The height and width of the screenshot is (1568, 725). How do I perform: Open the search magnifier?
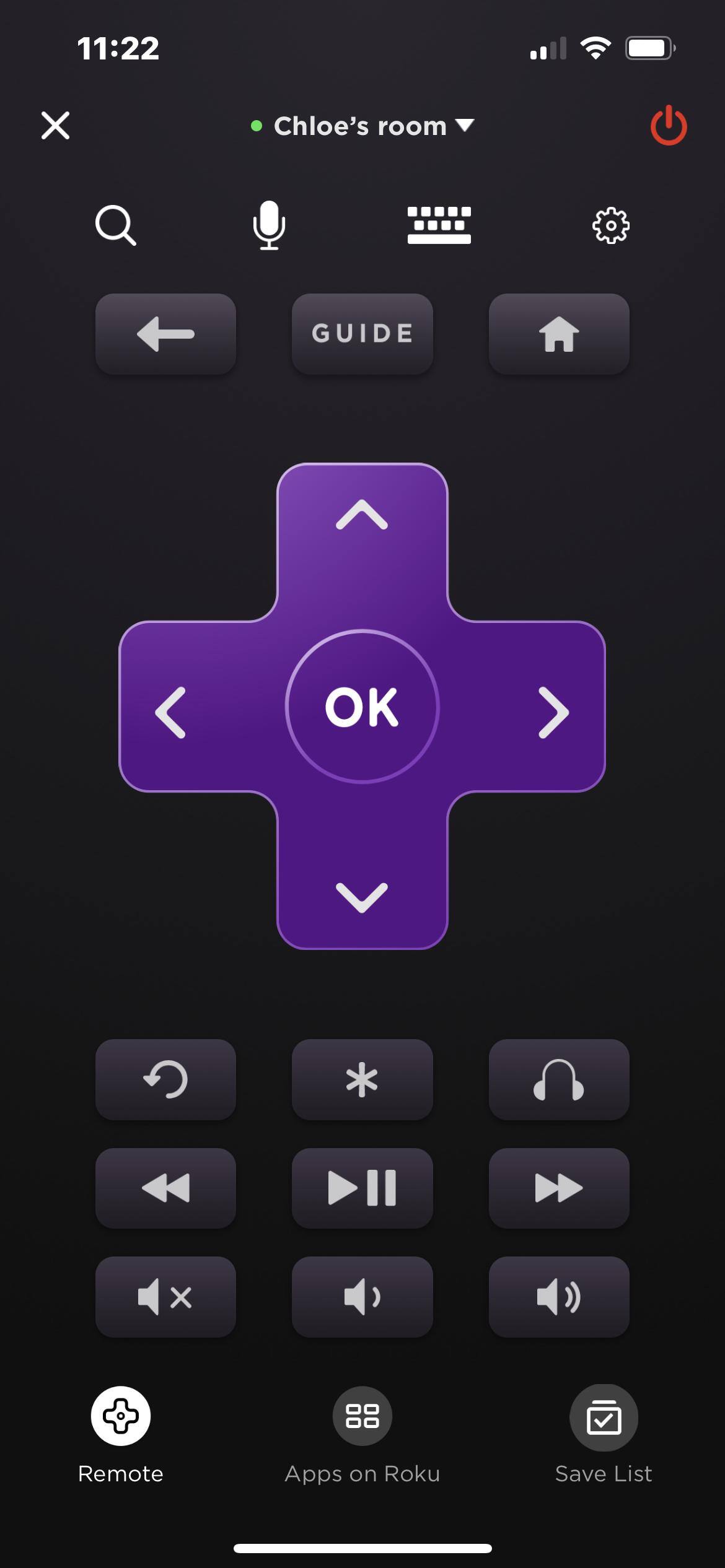point(115,225)
